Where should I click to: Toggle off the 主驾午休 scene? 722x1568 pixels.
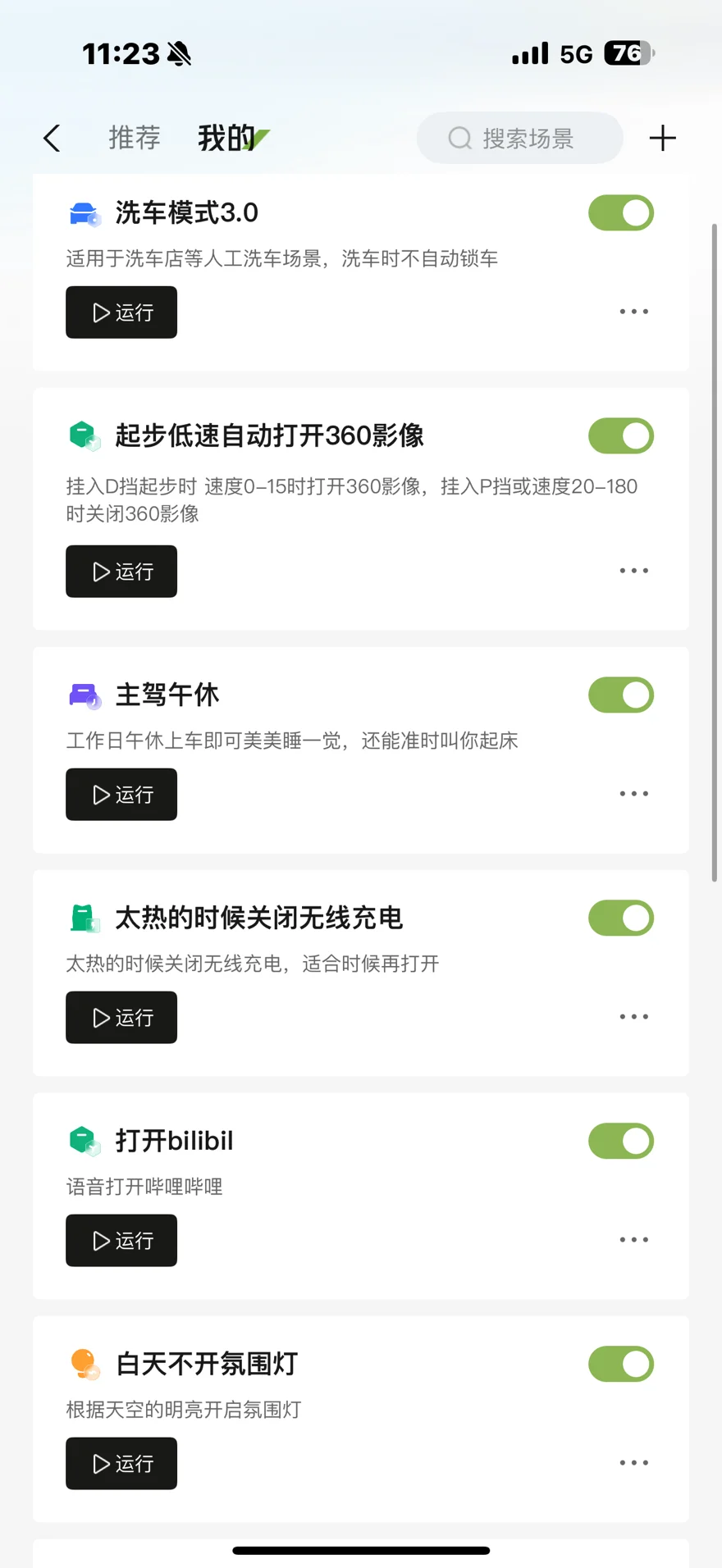621,695
